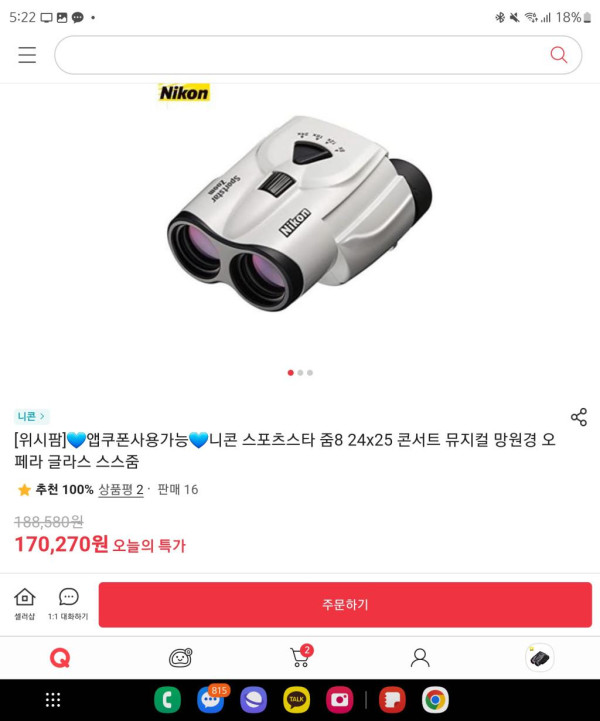Open the my profile tab
Screen dimensions: 600x721
(420, 657)
